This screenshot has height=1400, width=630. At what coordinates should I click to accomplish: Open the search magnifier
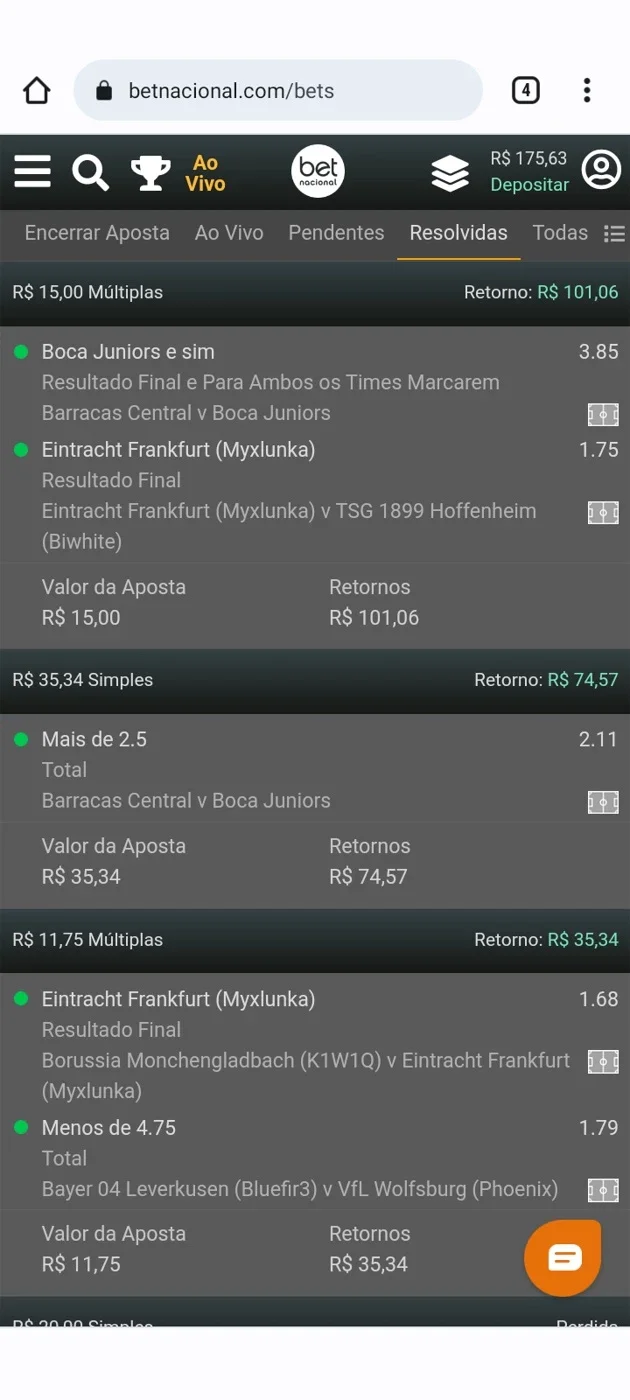(x=90, y=172)
